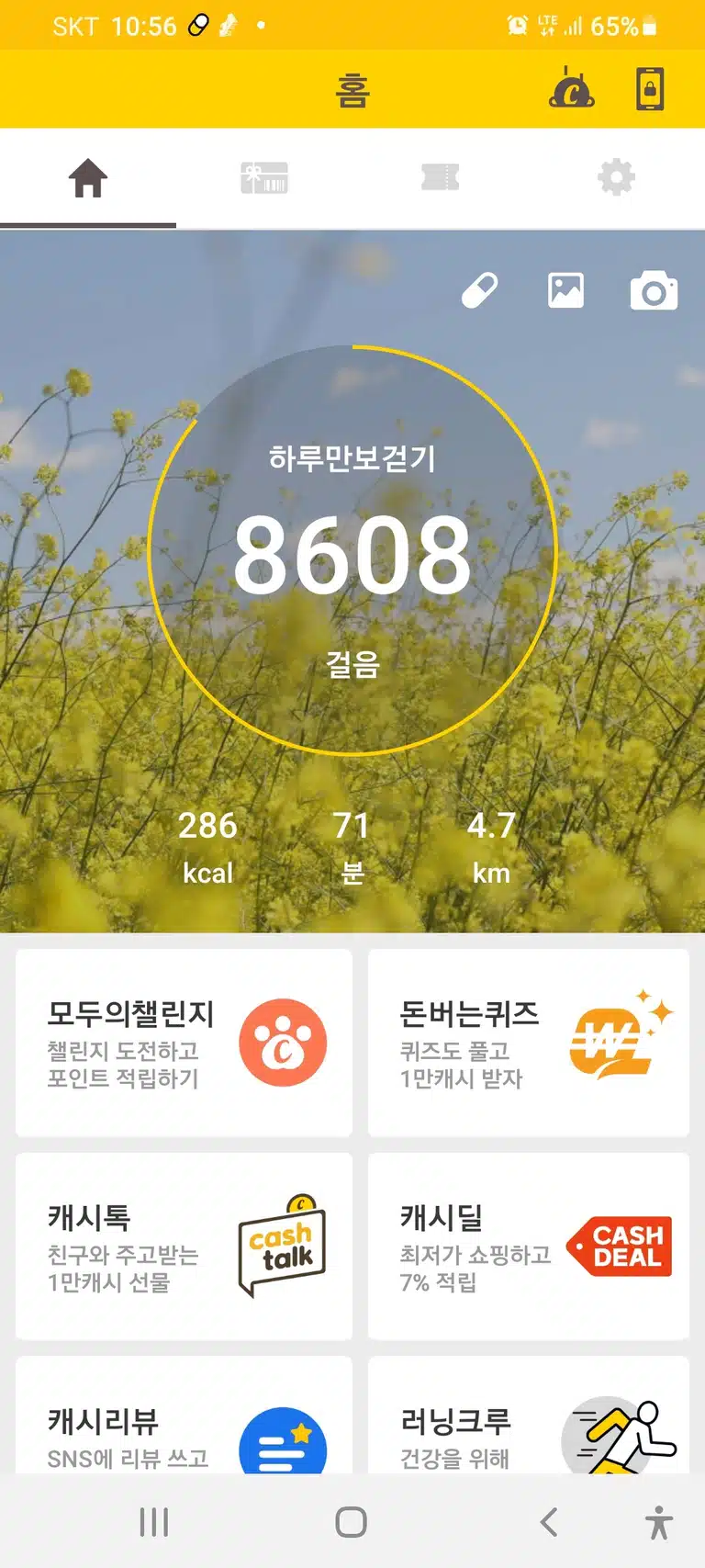705x1568 pixels.
Task: Open the 캐시리뷰 card
Action: coord(184,1416)
